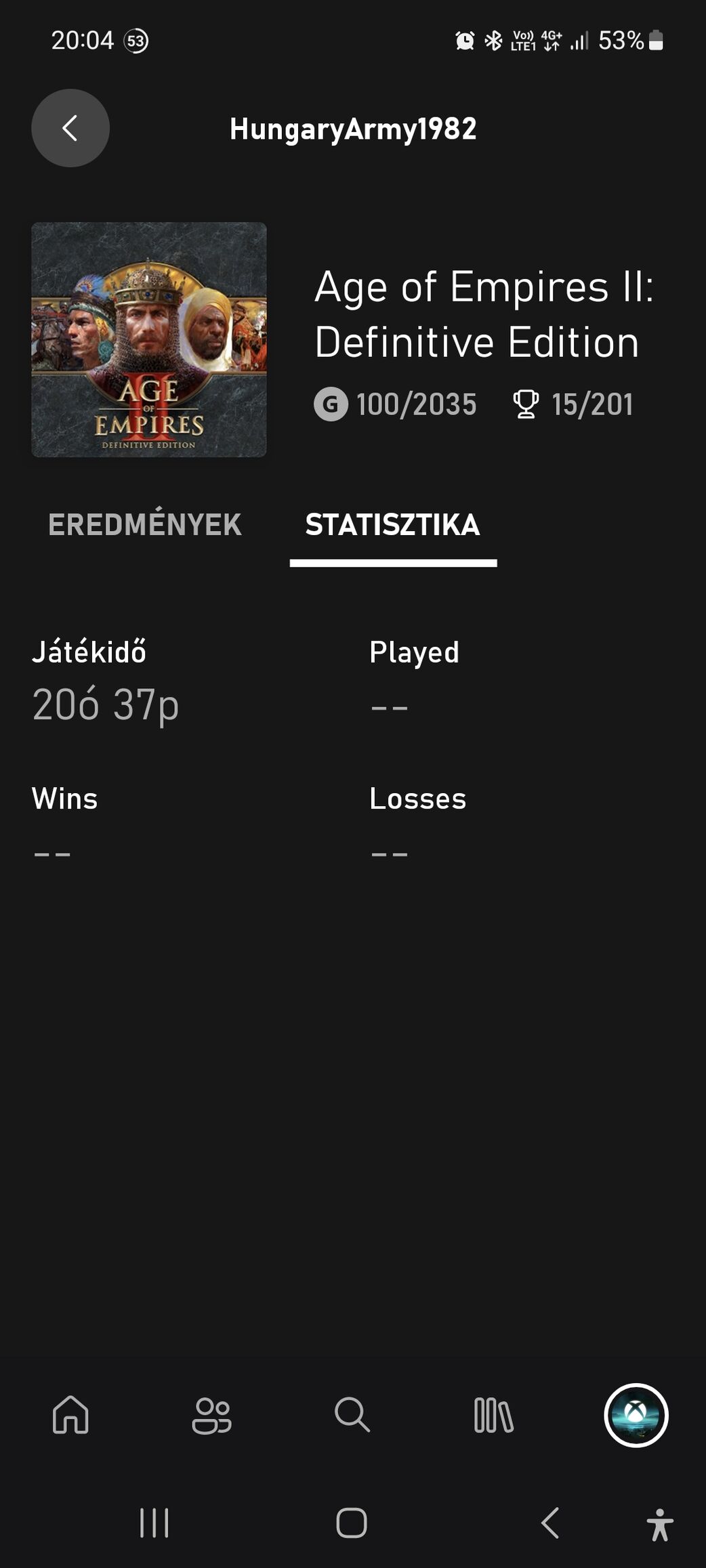
Task: Open recent apps from system navigation bar
Action: click(154, 1523)
